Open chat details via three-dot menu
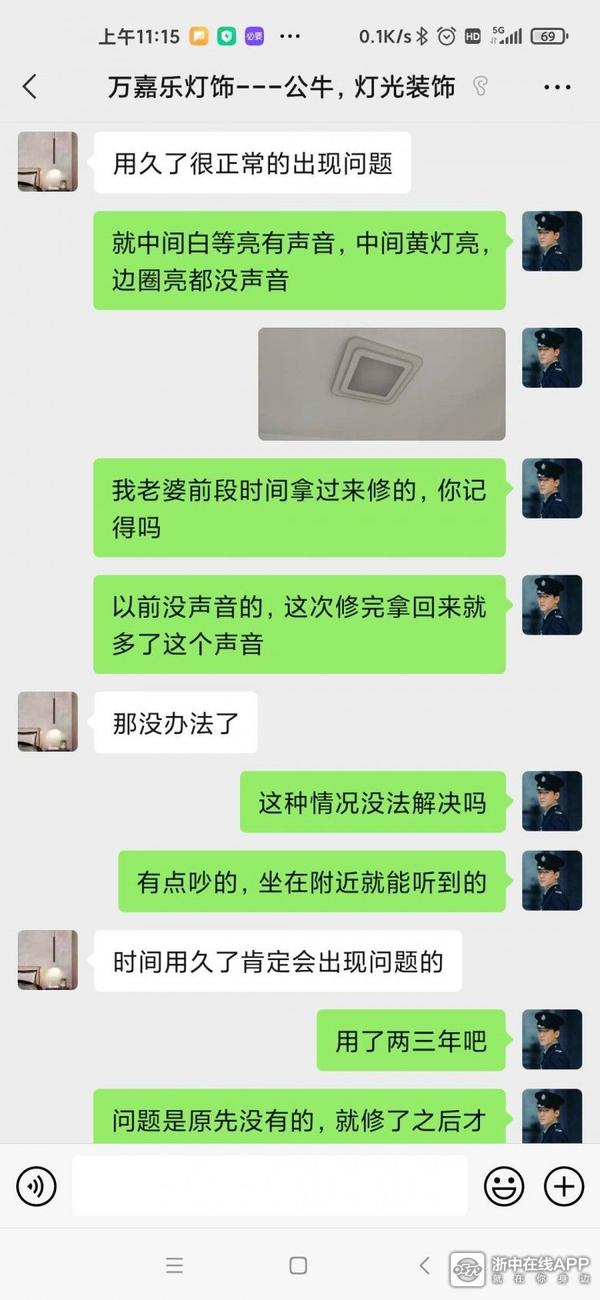The image size is (600, 1300). click(556, 87)
